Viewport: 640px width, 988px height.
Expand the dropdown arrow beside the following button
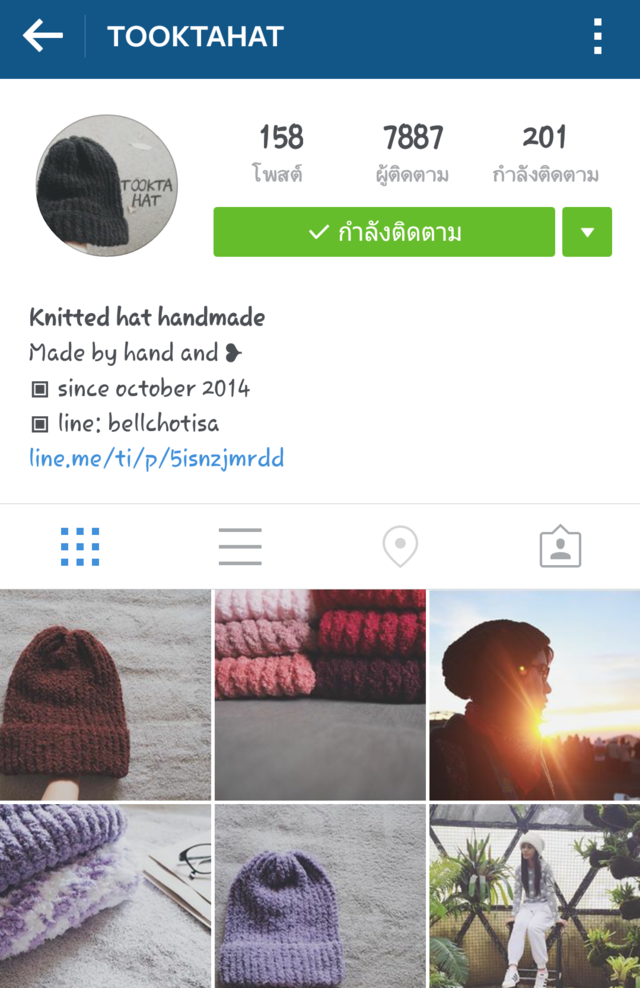[x=587, y=232]
